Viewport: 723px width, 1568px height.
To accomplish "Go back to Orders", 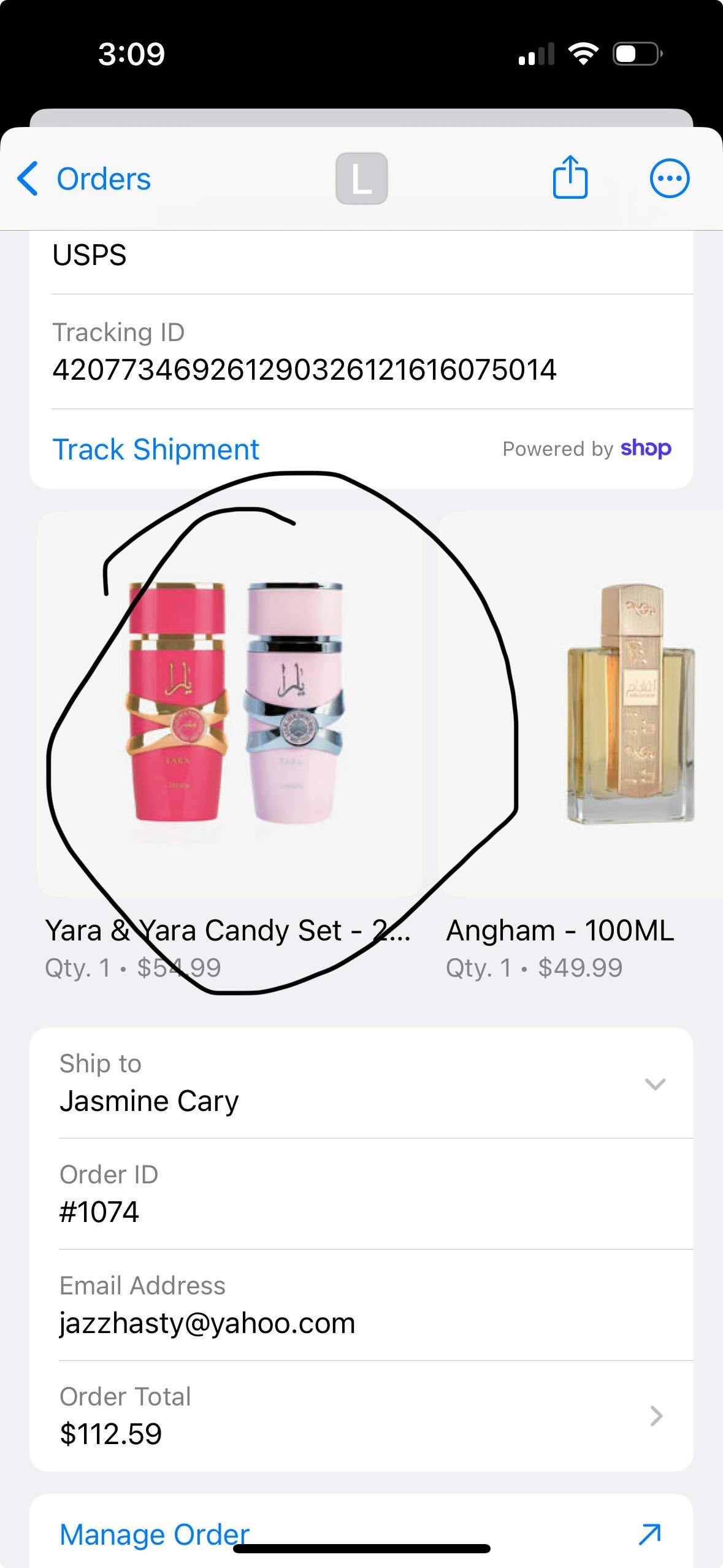I will coord(84,179).
